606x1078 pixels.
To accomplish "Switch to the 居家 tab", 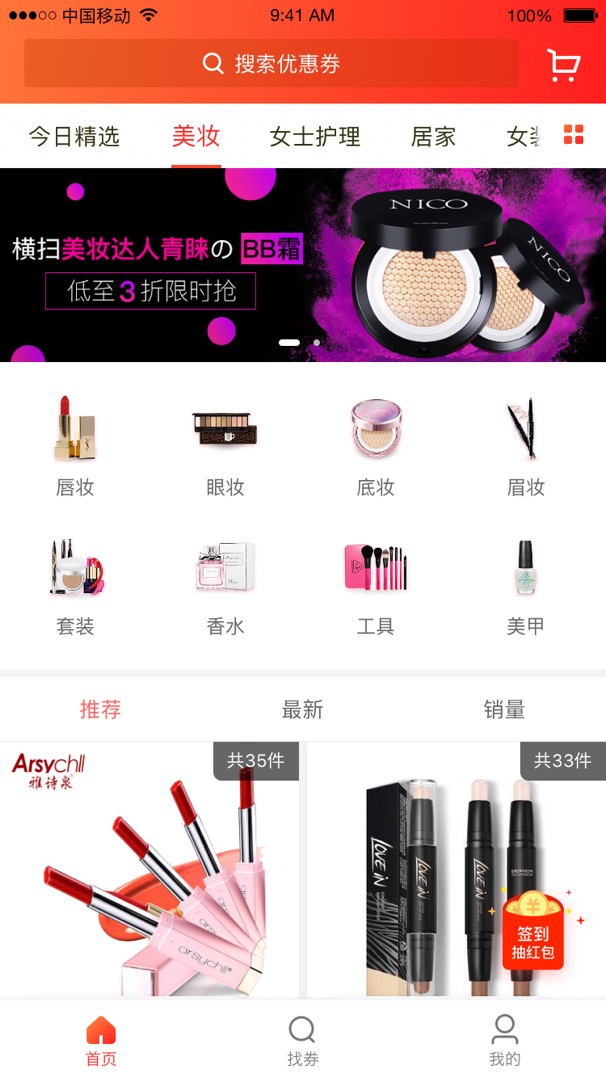I will [433, 136].
